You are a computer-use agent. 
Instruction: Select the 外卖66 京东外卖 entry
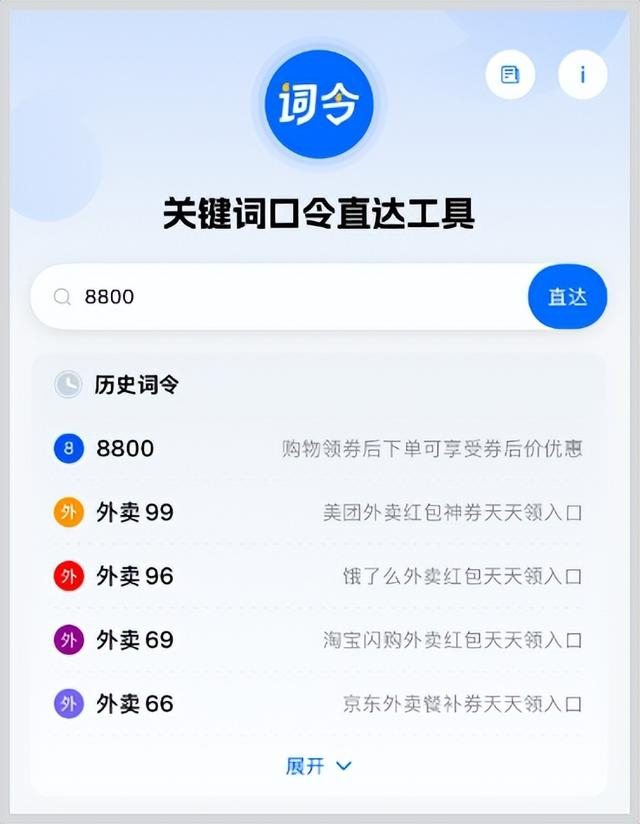(x=318, y=704)
